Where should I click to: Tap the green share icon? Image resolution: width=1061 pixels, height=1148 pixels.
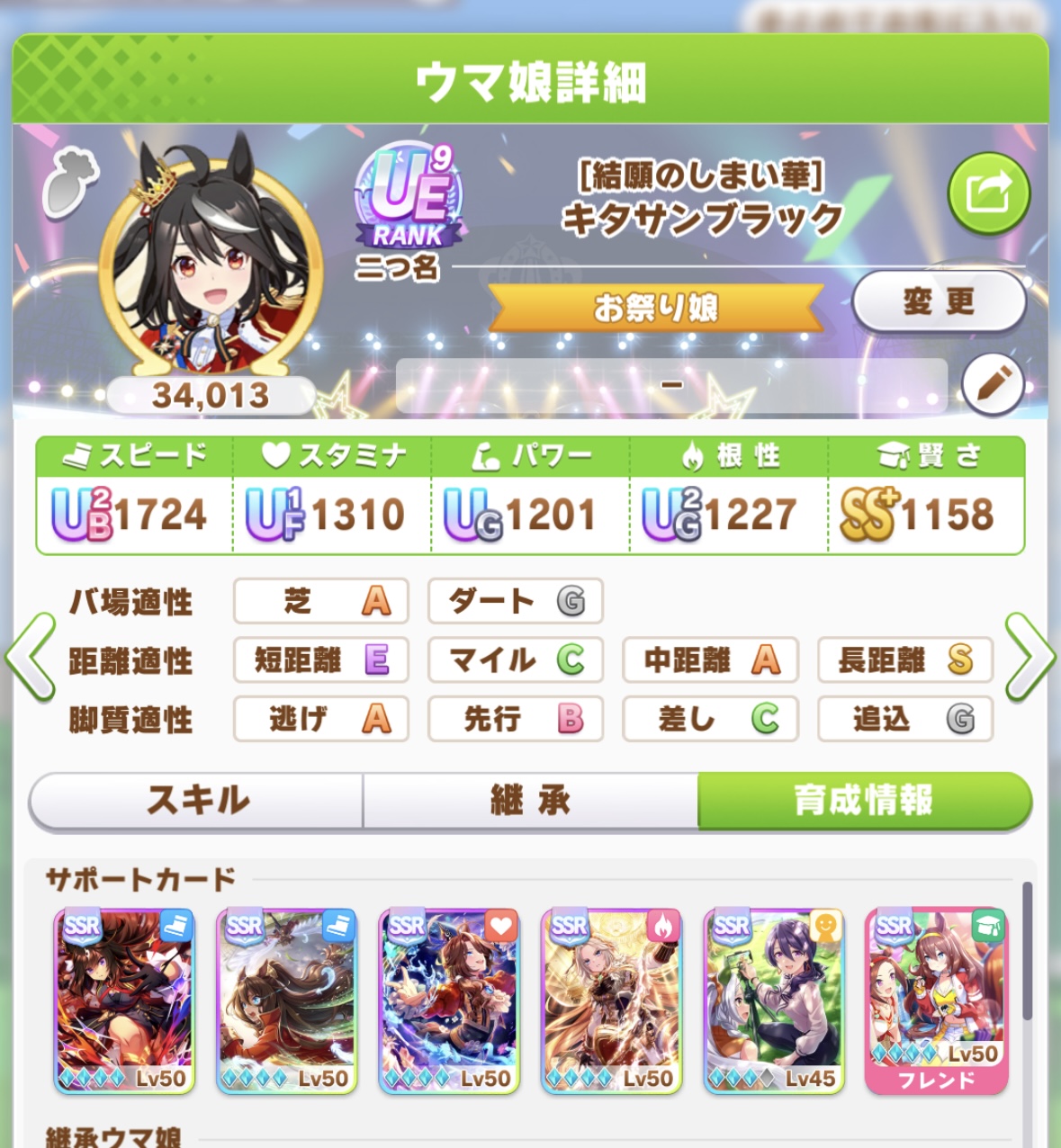pyautogui.click(x=988, y=193)
